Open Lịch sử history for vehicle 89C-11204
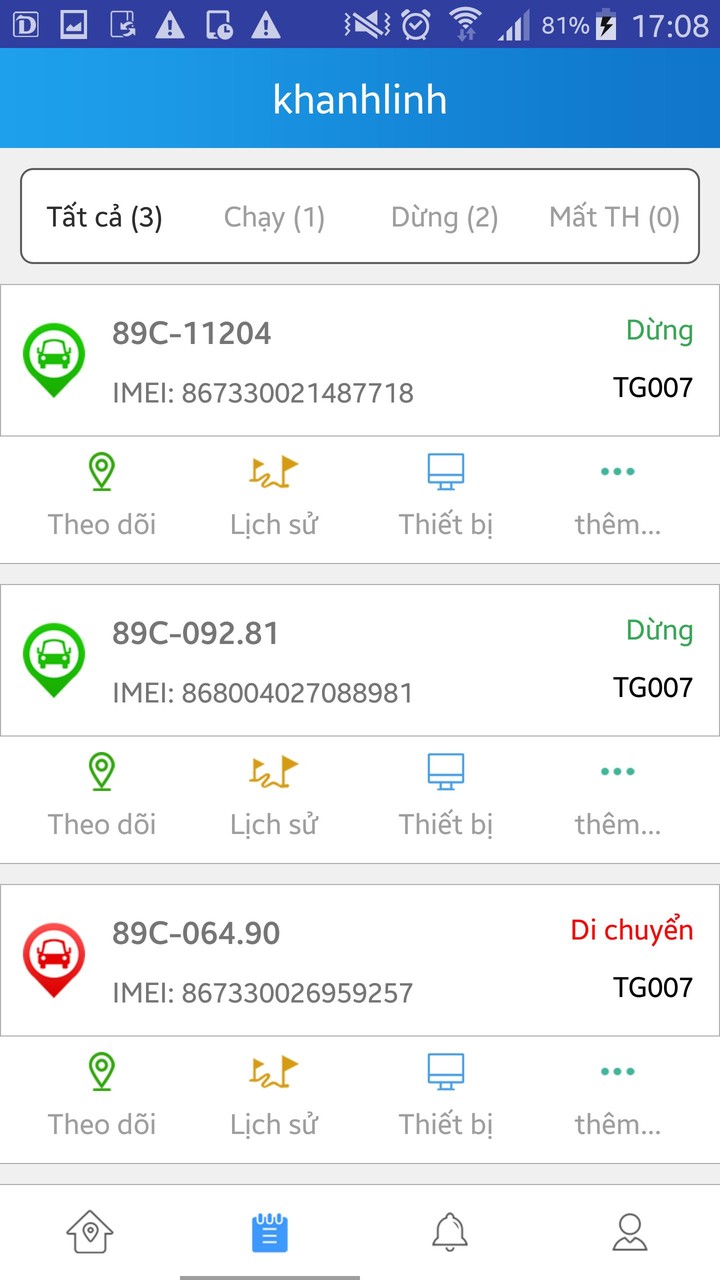The image size is (720, 1280). pos(273,490)
